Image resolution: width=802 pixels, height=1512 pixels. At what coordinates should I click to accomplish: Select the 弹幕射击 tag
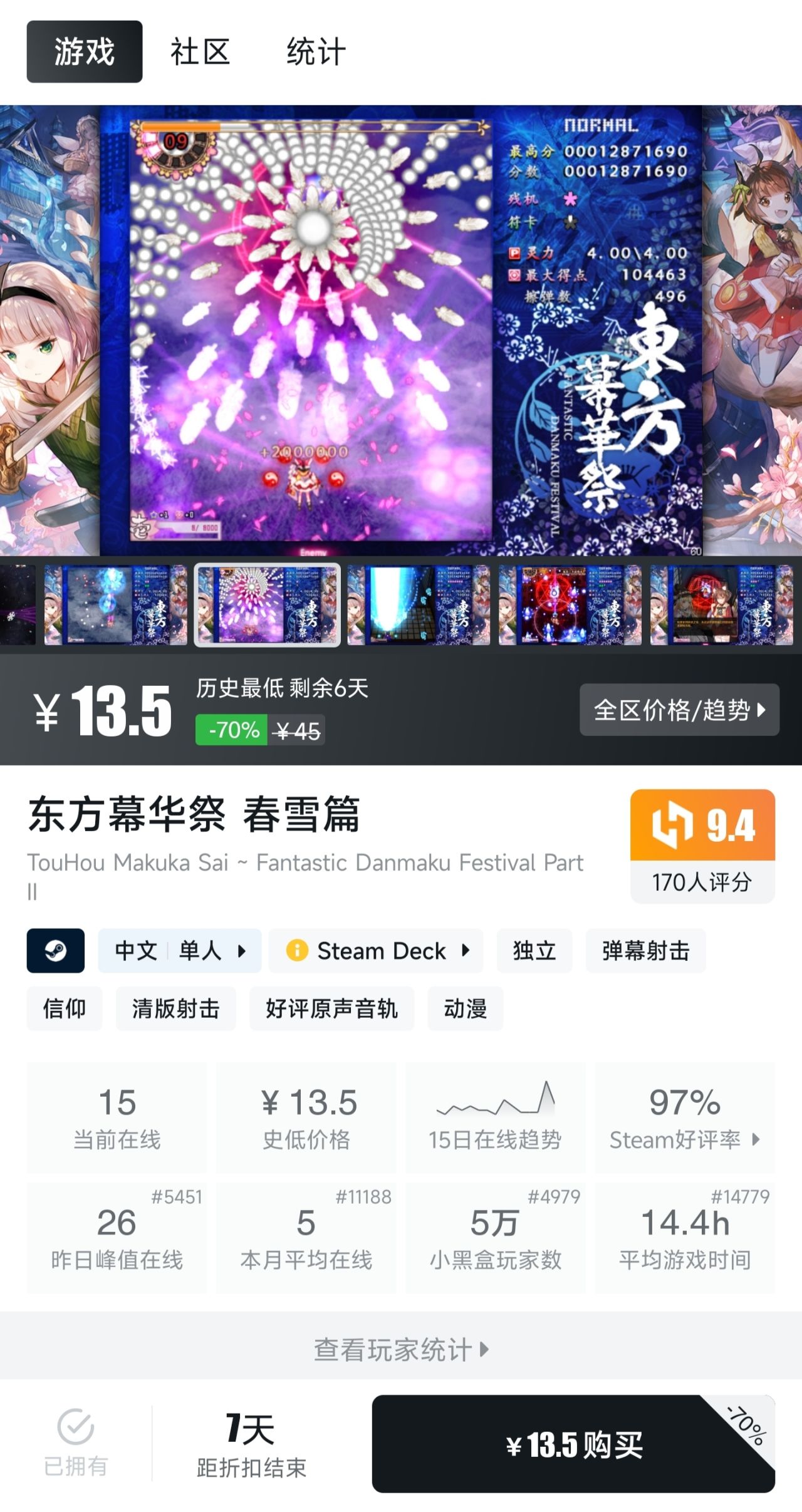click(645, 951)
